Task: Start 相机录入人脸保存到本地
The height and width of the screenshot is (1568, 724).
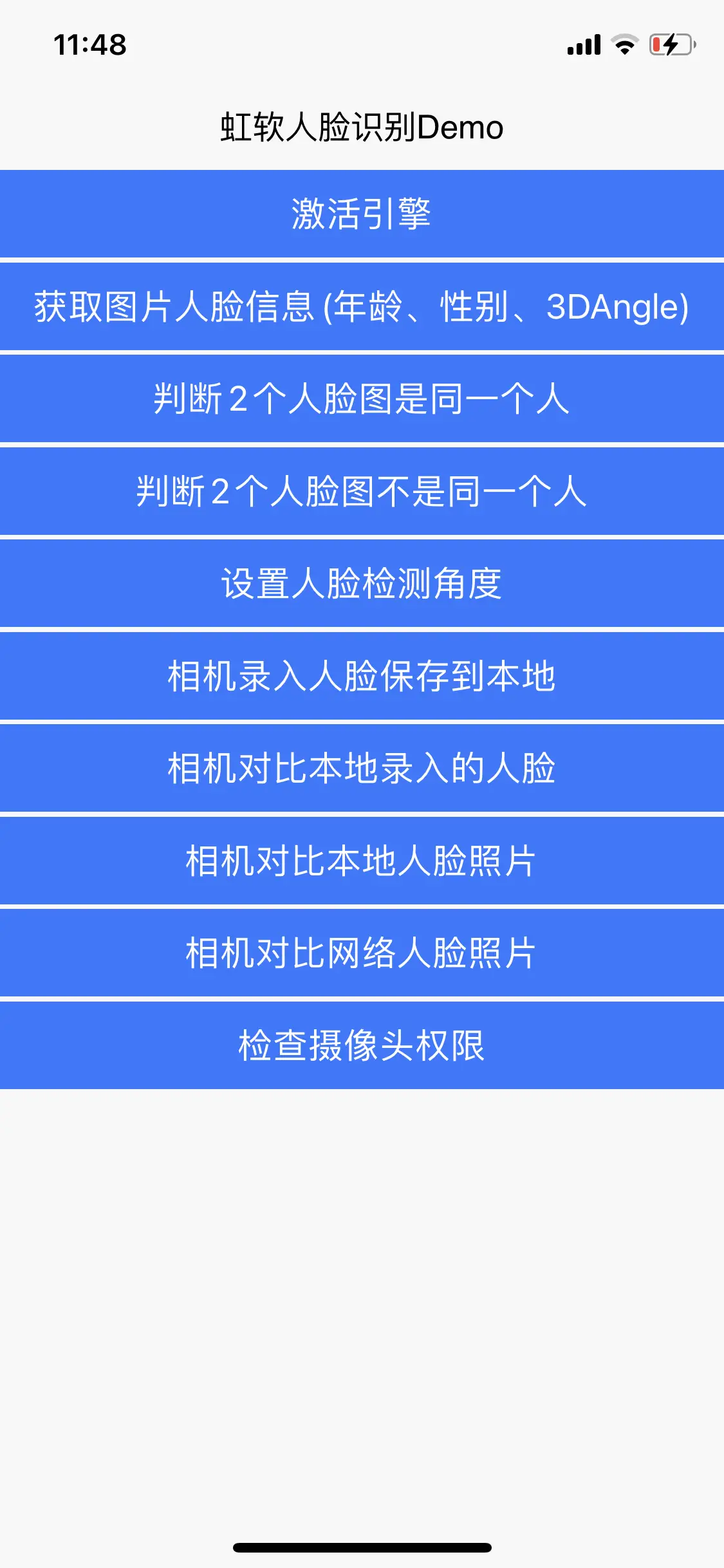Action: click(362, 676)
